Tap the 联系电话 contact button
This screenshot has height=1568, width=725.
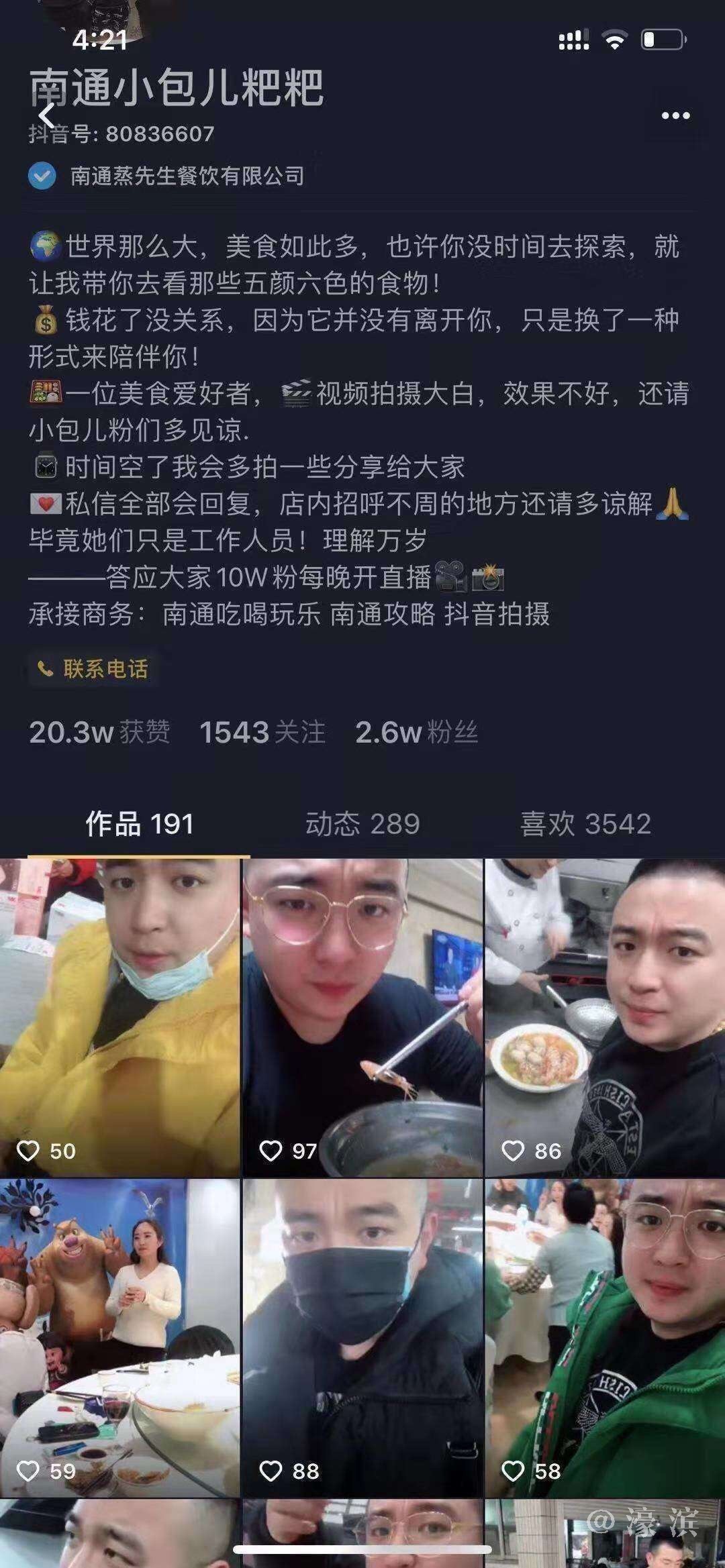pyautogui.click(x=93, y=669)
